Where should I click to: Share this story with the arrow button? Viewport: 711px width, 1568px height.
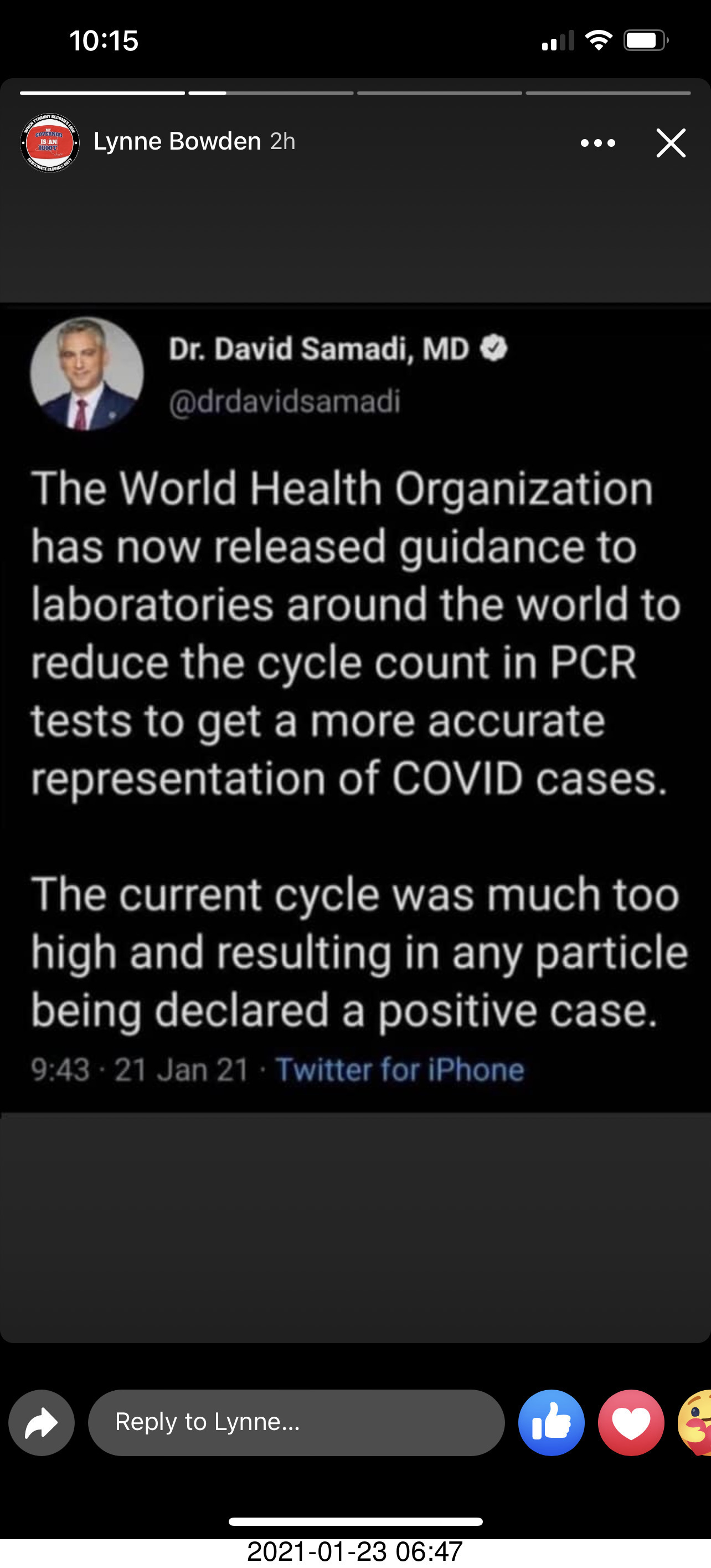[42, 1422]
